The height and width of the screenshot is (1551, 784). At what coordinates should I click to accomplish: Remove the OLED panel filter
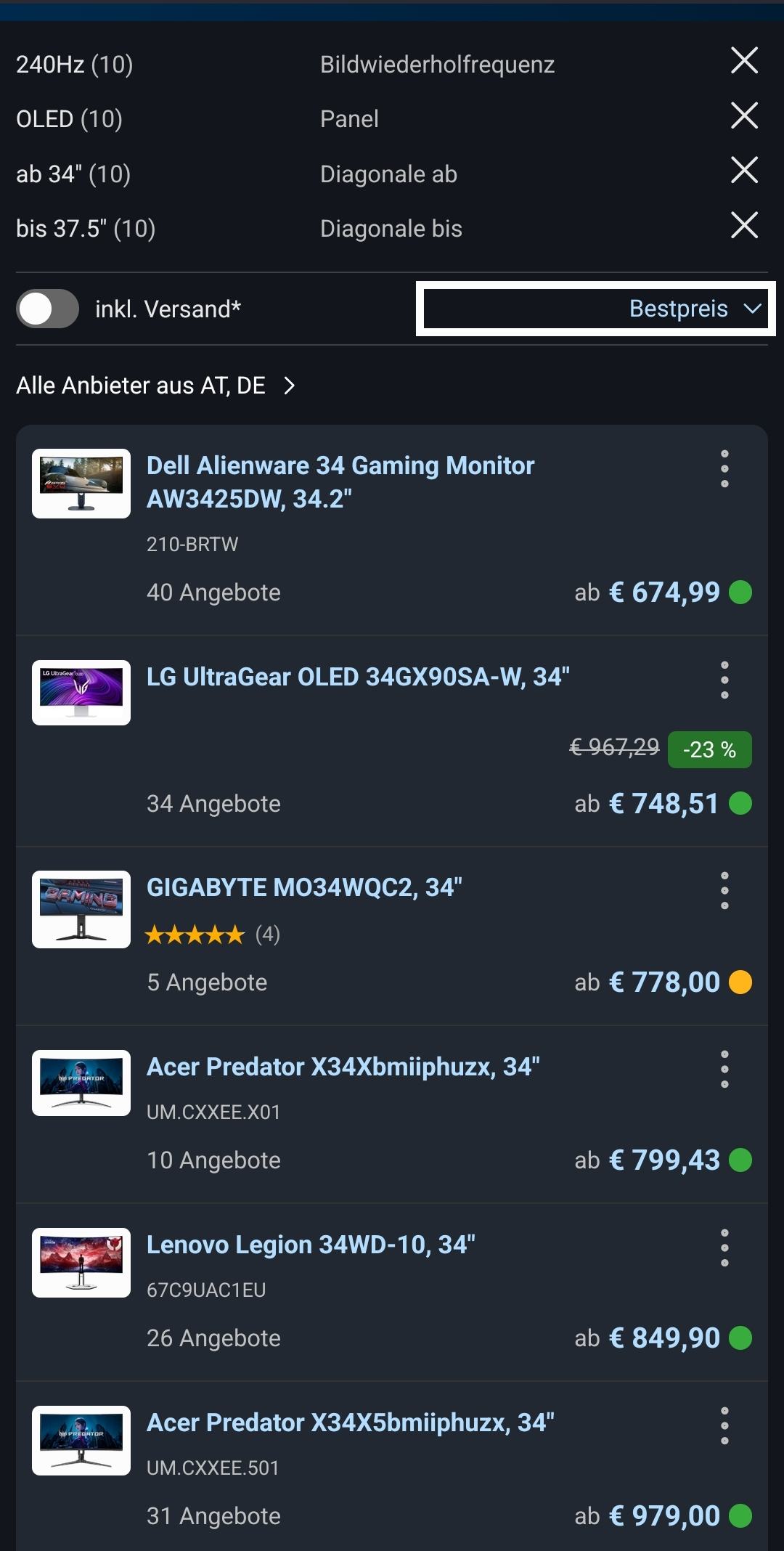click(x=744, y=116)
